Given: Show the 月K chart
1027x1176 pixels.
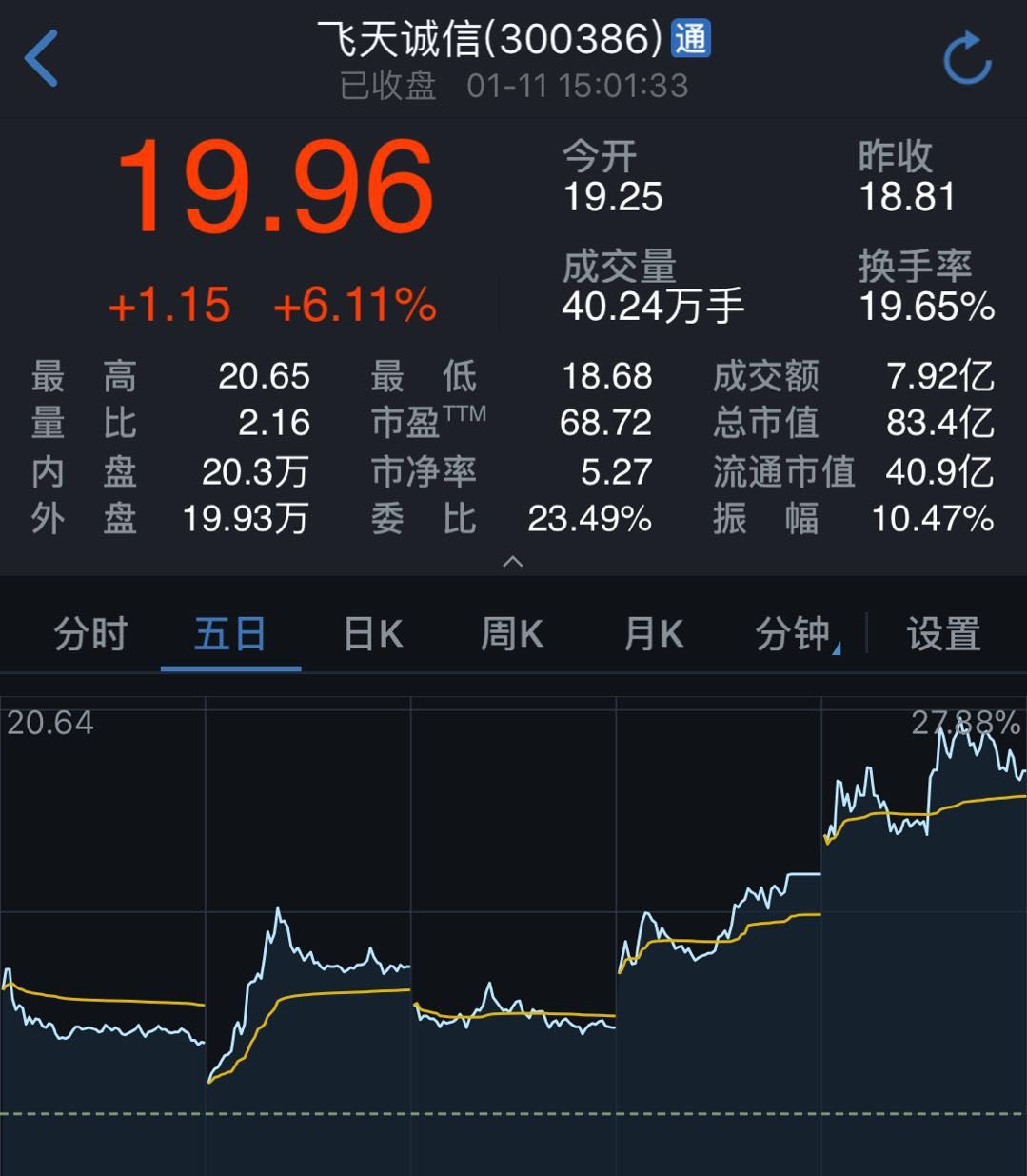Looking at the screenshot, I should [653, 634].
